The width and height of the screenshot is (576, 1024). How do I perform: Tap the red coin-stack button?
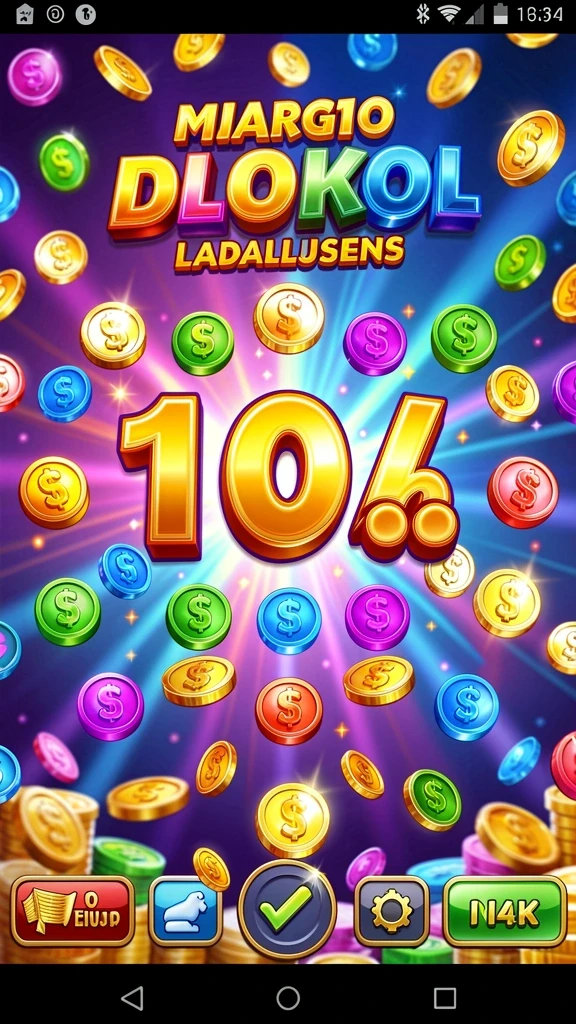(x=72, y=911)
